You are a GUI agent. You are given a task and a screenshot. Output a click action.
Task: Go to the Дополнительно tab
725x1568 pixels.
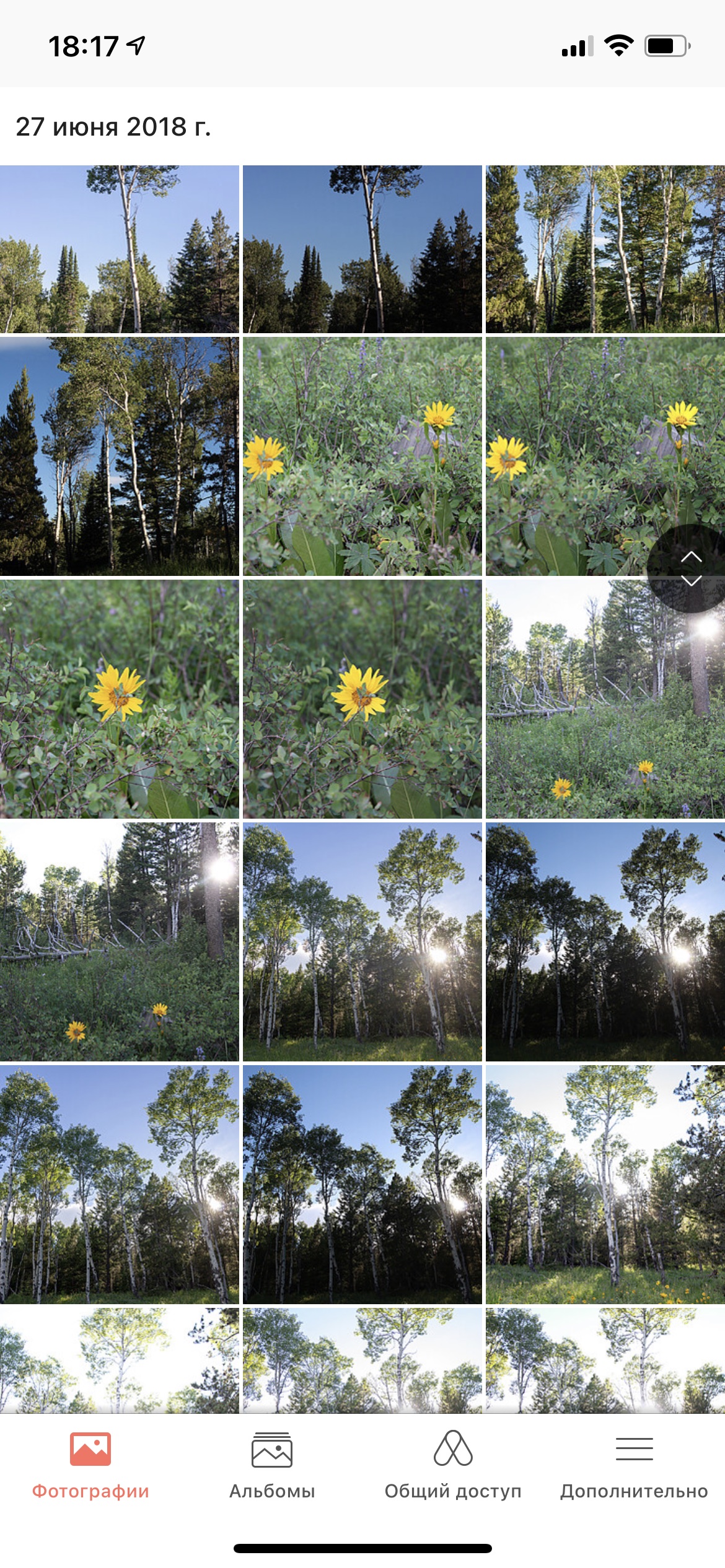634,1464
